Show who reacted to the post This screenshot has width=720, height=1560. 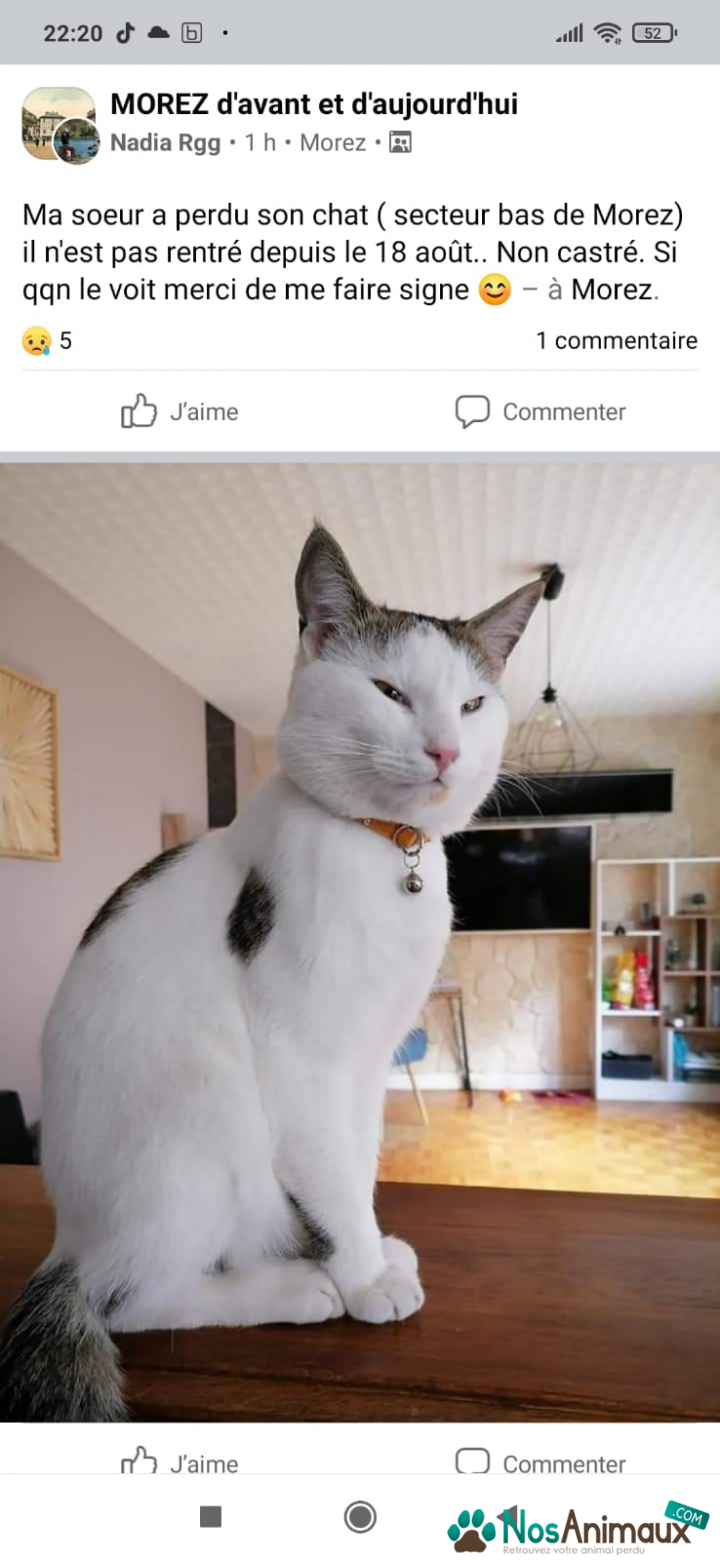47,341
